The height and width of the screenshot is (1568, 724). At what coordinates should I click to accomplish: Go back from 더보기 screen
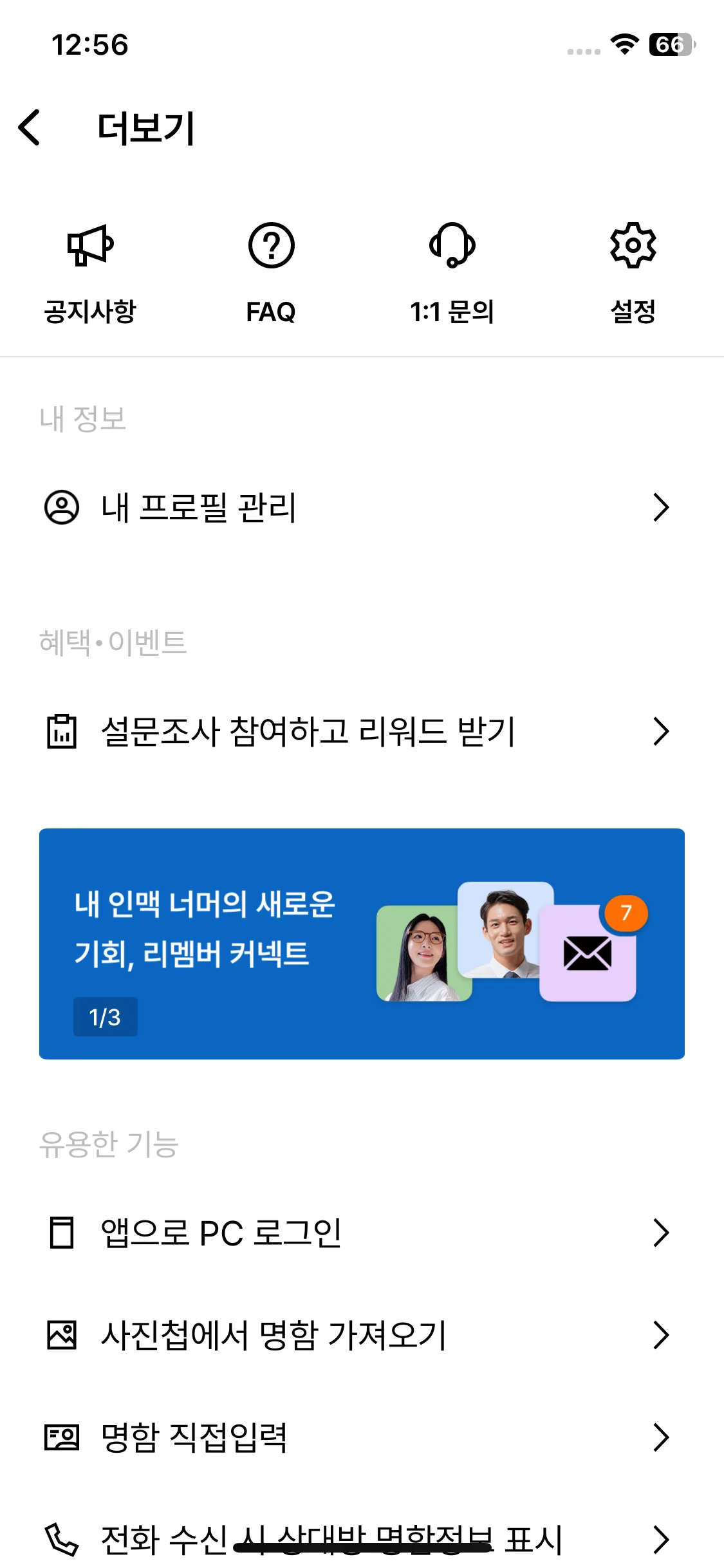click(x=30, y=127)
